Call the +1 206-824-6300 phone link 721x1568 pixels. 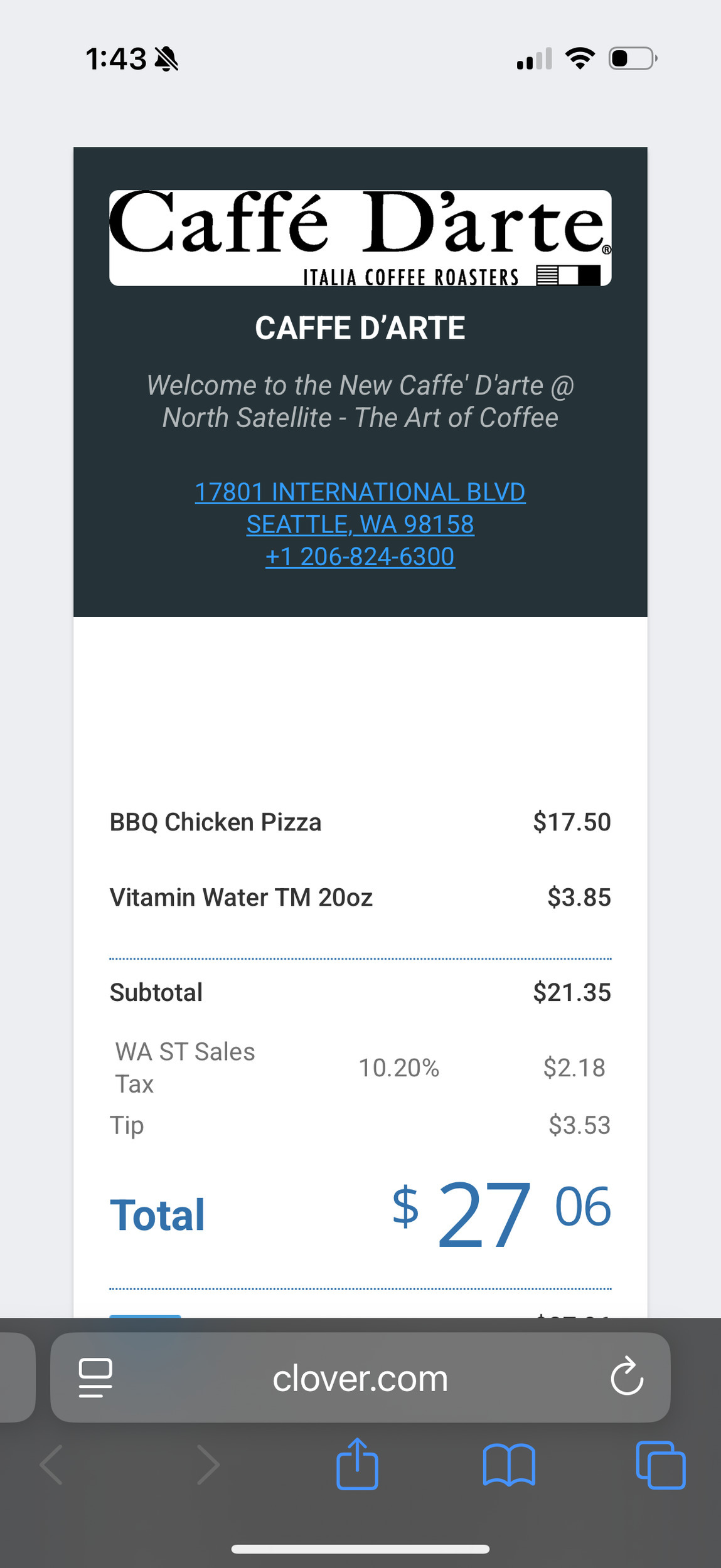click(360, 557)
